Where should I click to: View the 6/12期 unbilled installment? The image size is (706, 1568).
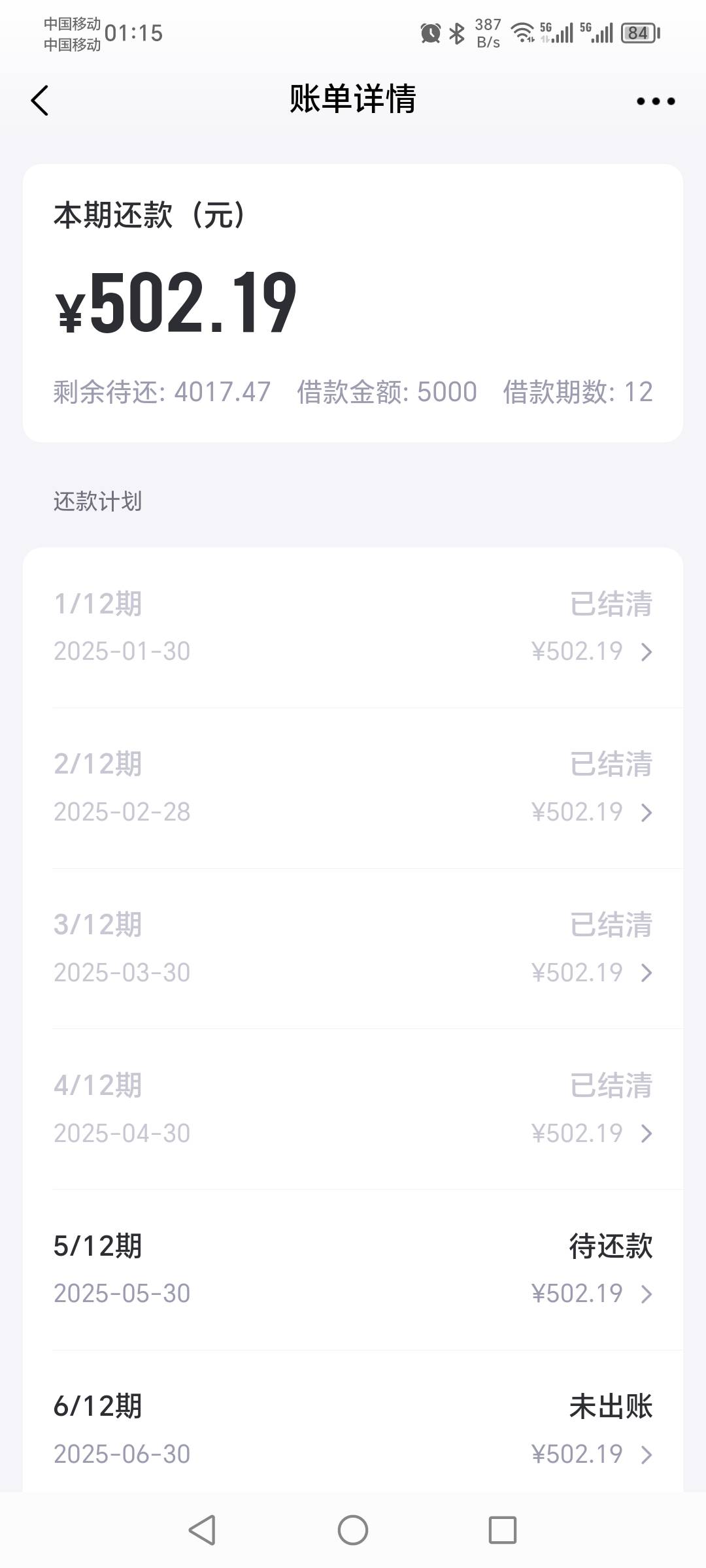pos(353,1422)
